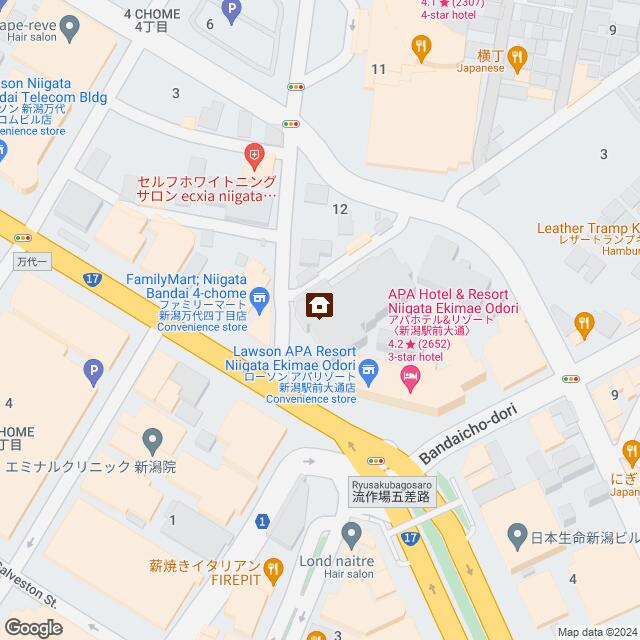This screenshot has width=640, height=640.
Task: Tap the home marker at map center
Action: coord(320,305)
